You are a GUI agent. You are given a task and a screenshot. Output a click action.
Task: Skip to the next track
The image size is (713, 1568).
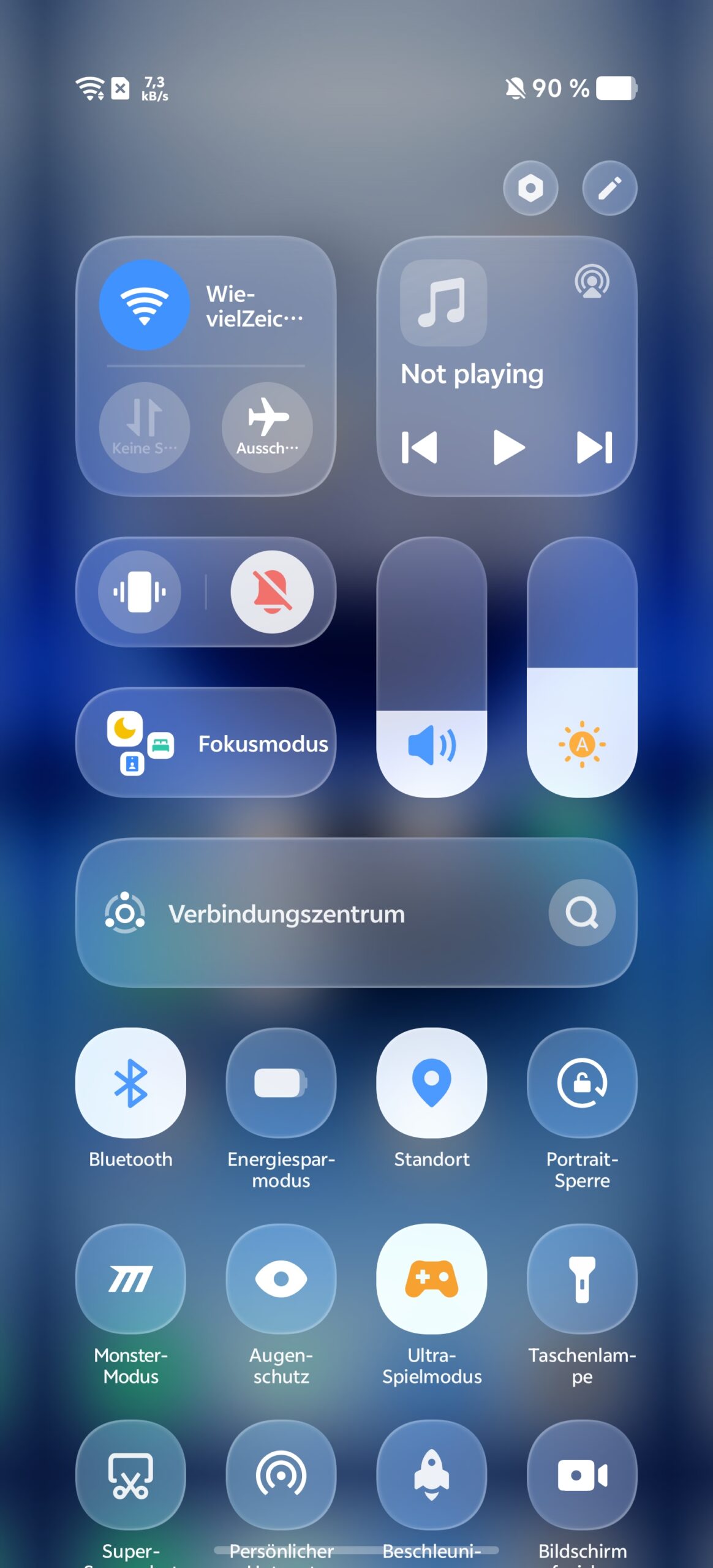tap(594, 448)
